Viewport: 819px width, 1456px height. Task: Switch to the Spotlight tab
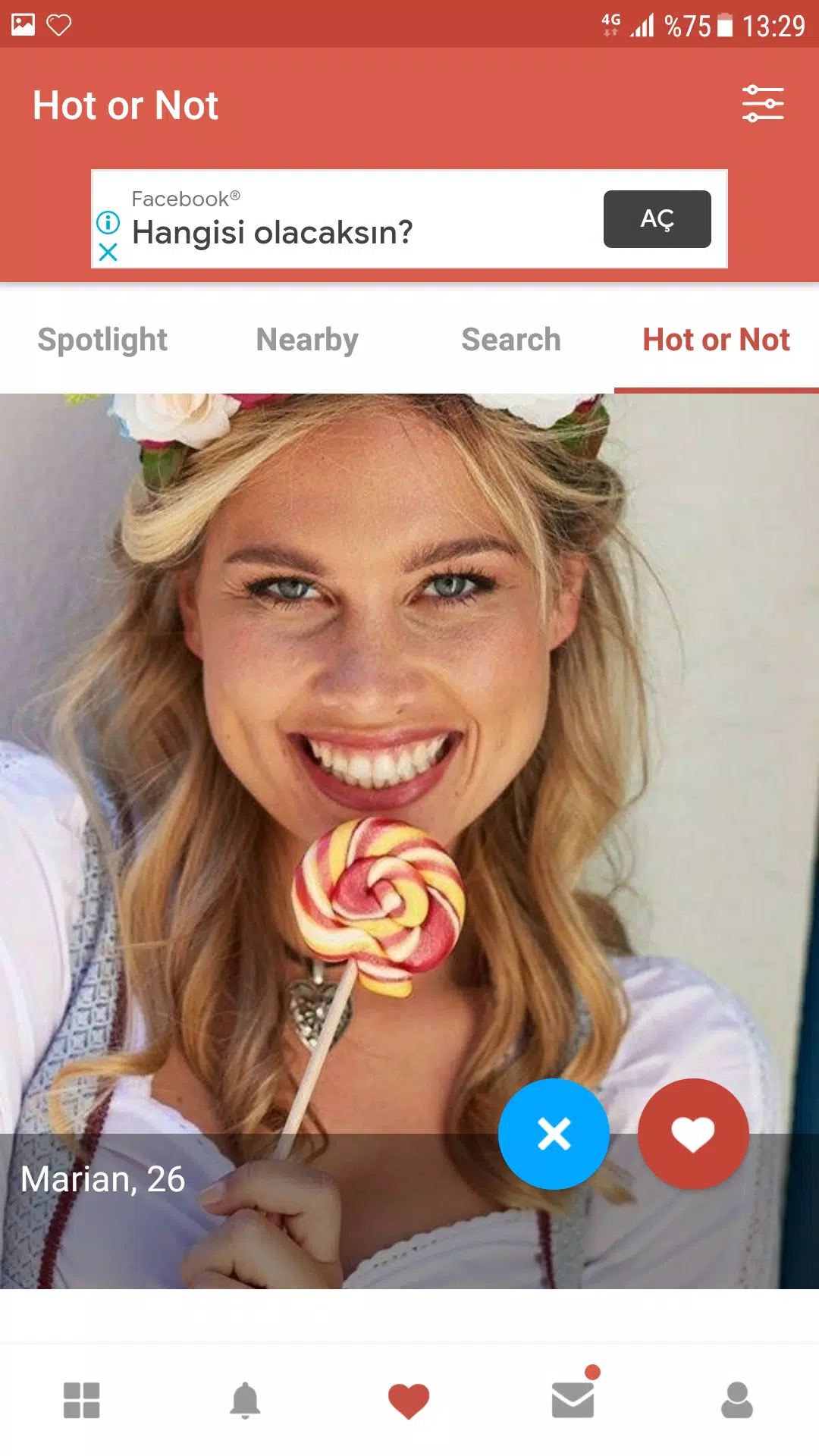pyautogui.click(x=102, y=340)
